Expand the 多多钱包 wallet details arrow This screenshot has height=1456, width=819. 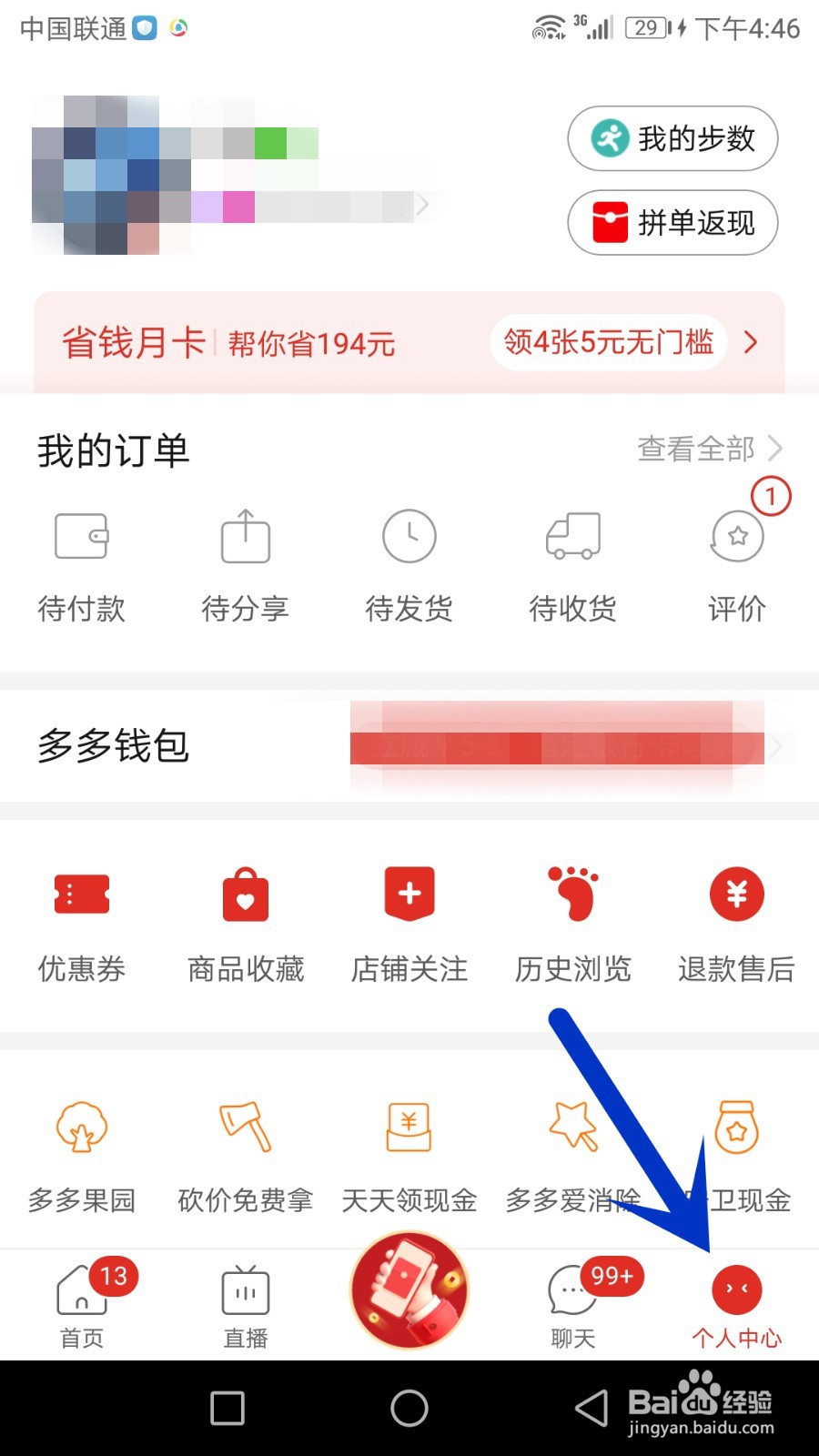(x=774, y=746)
